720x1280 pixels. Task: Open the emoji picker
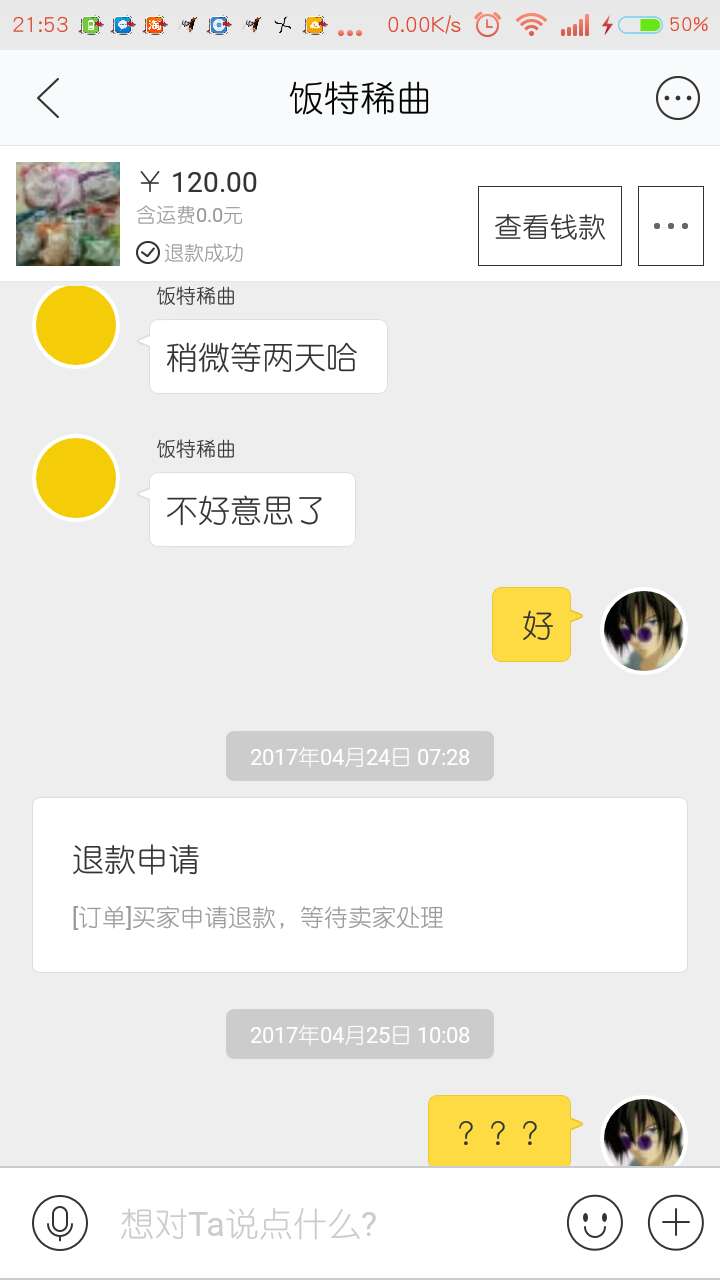[x=594, y=1222]
